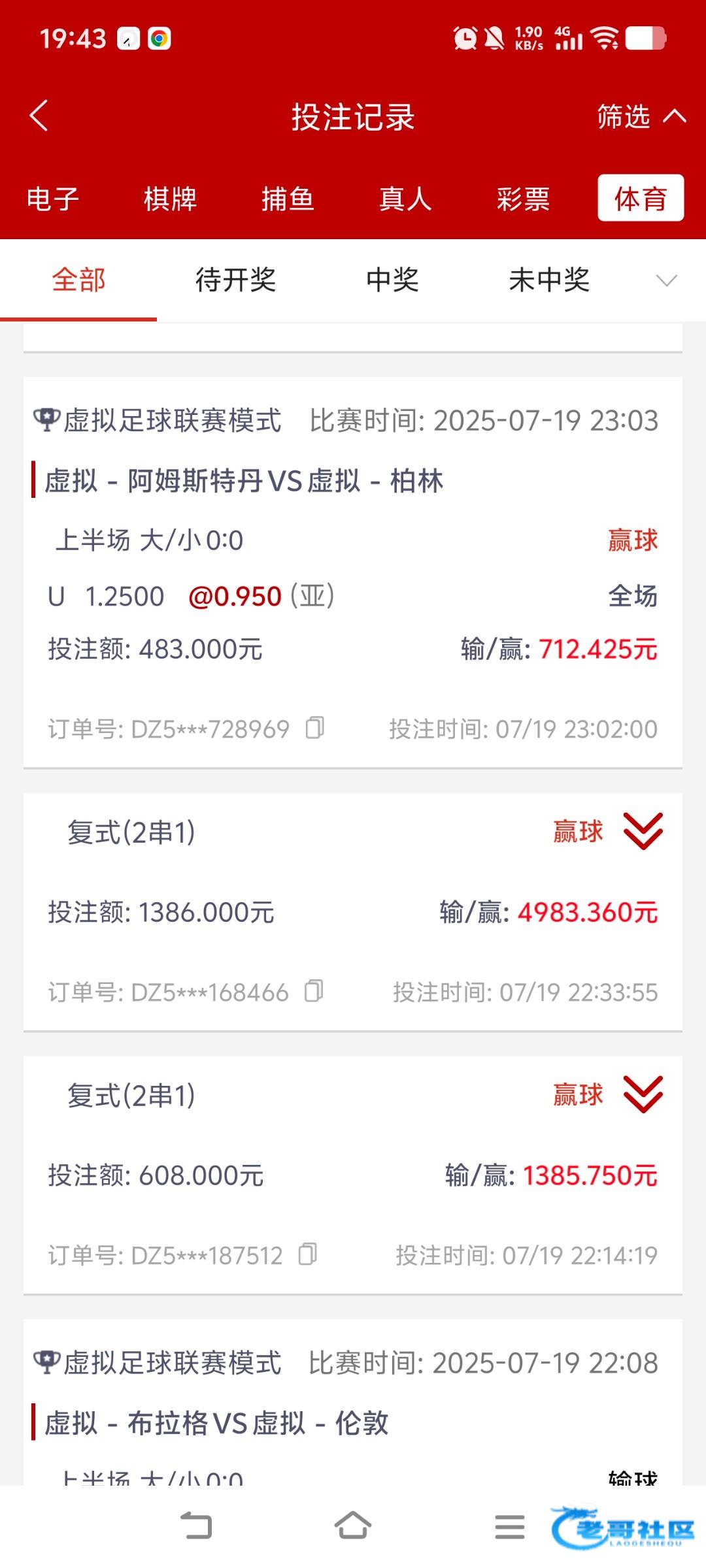Show 待开奖 records

click(235, 280)
